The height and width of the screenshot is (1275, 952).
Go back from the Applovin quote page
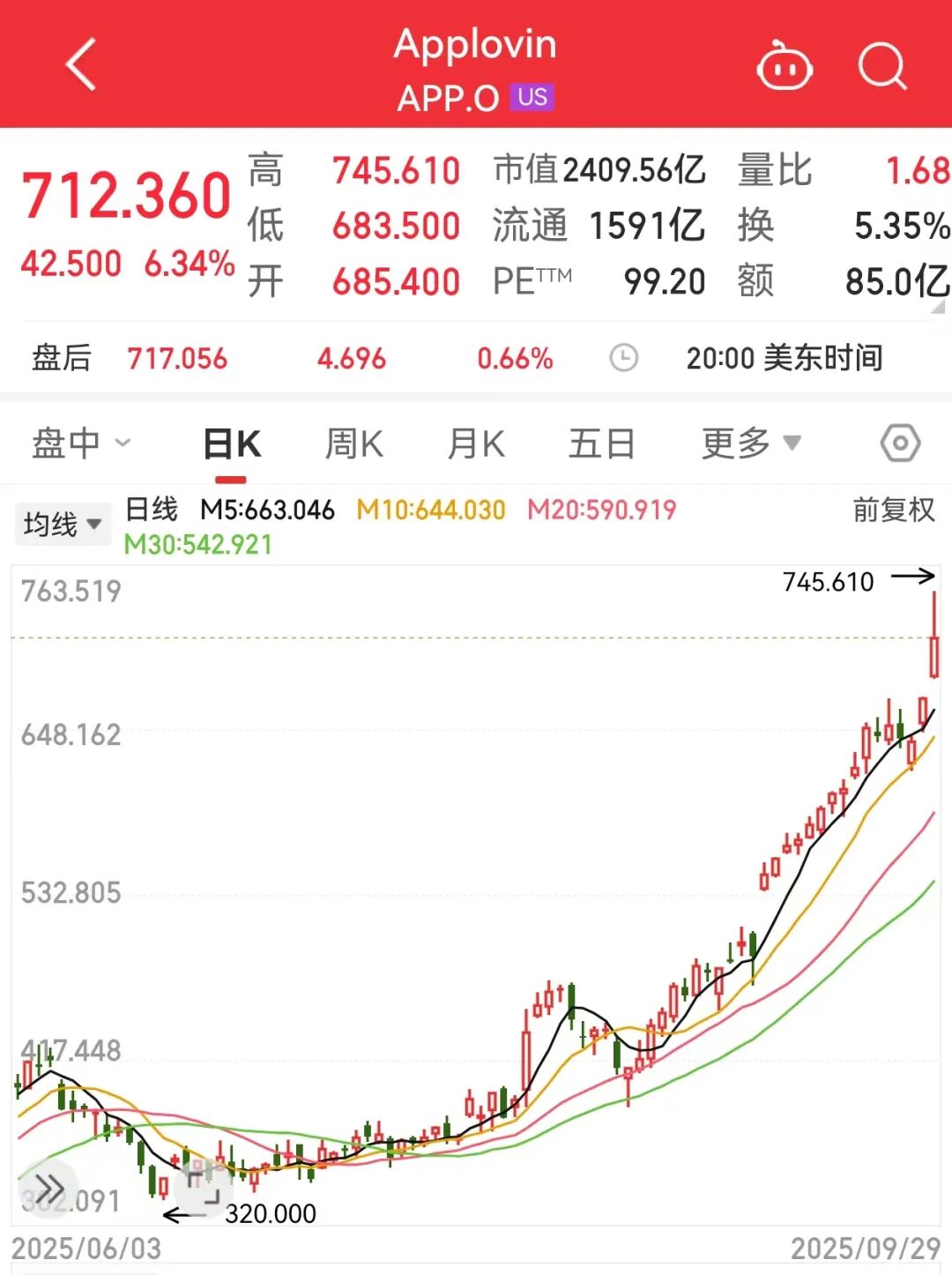point(81,65)
